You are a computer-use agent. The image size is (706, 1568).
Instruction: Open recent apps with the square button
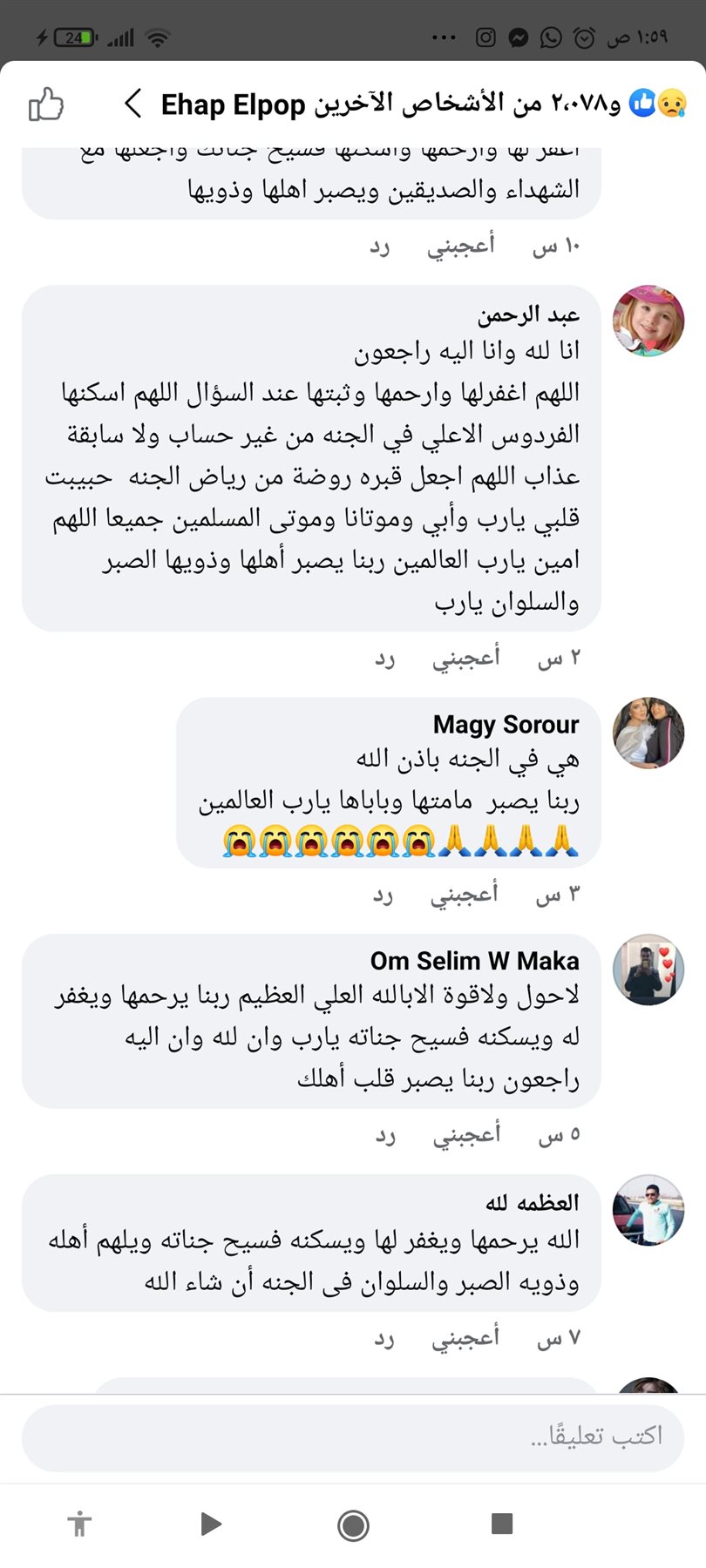[x=502, y=1523]
